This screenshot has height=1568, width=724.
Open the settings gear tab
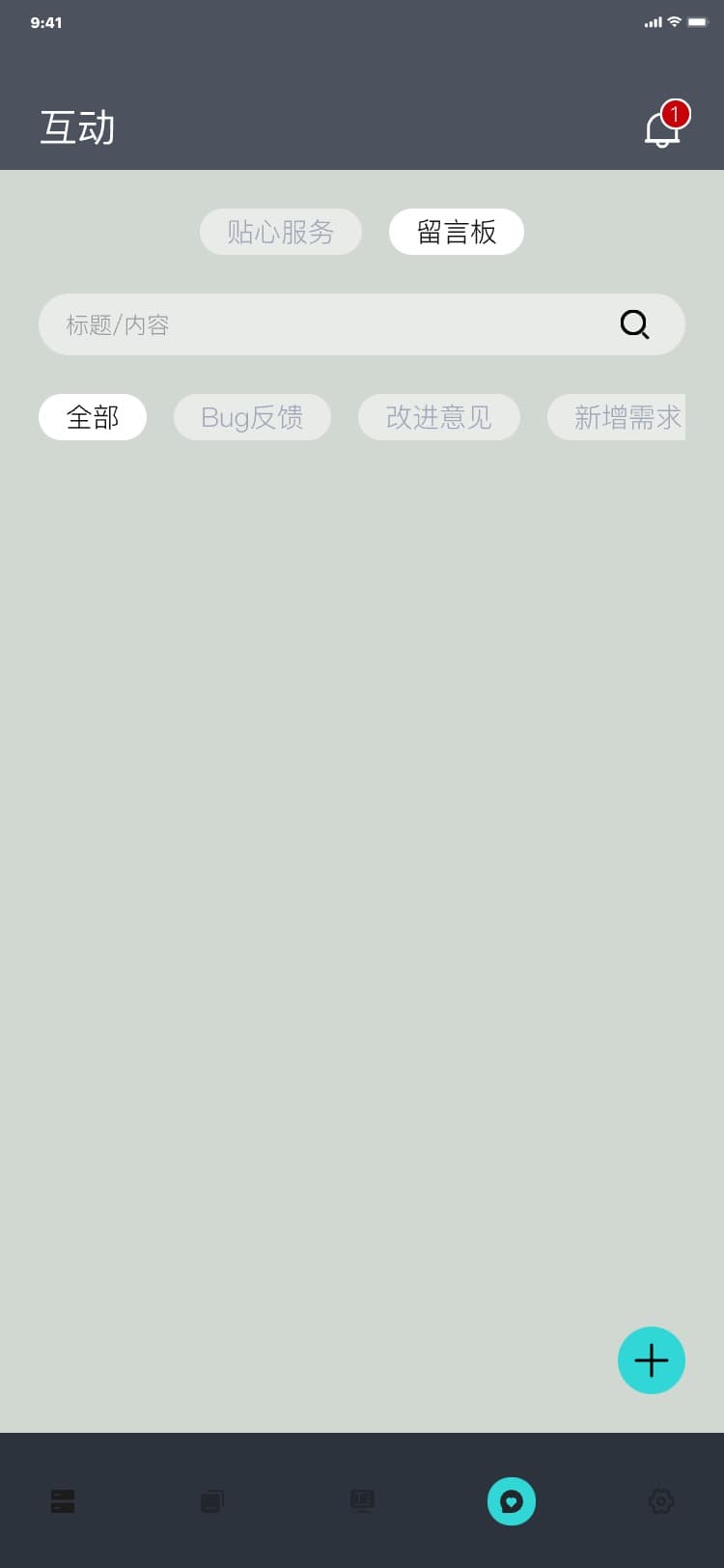tap(661, 1501)
